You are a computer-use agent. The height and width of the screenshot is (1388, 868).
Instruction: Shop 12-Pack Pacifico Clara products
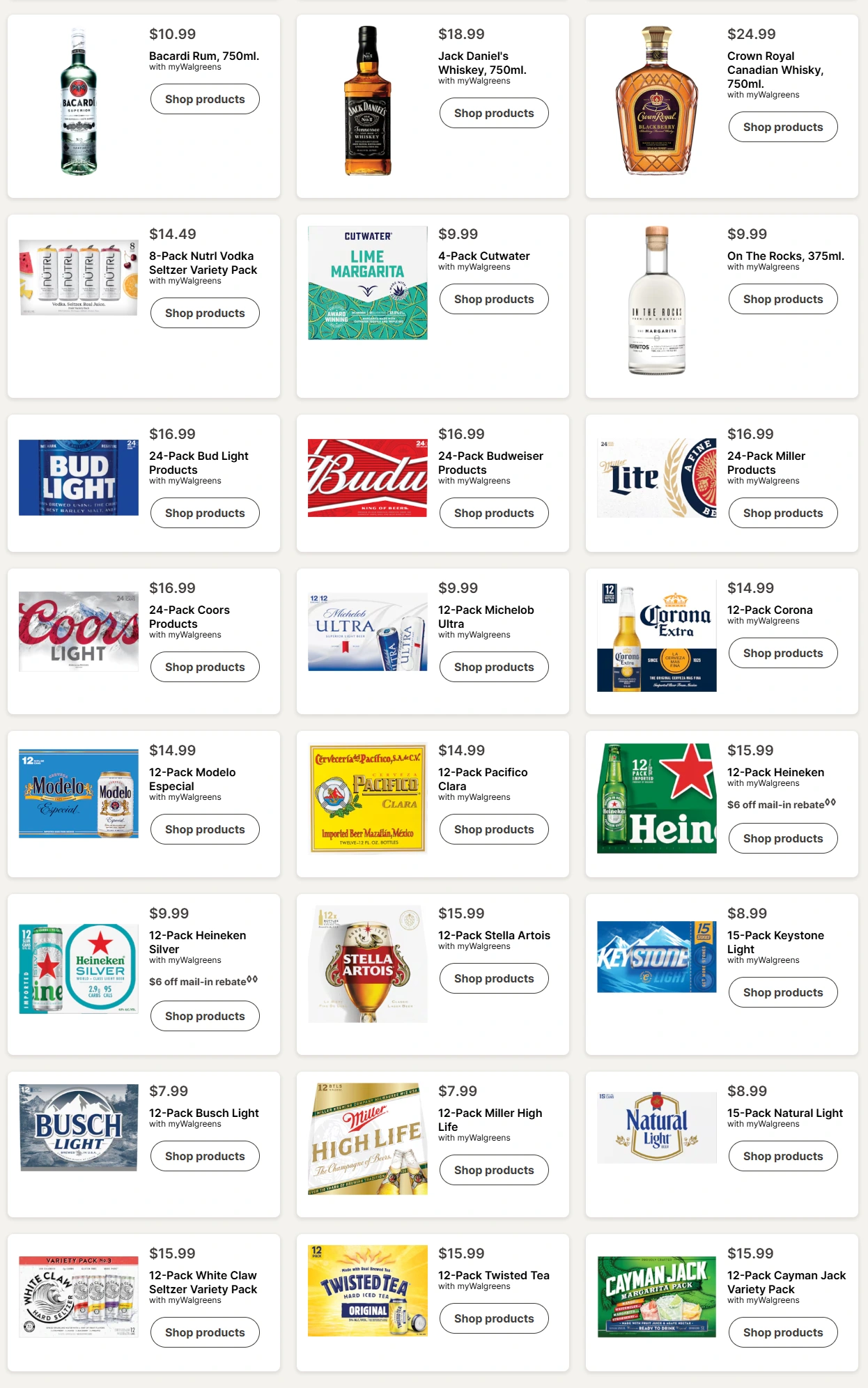pyautogui.click(x=494, y=830)
